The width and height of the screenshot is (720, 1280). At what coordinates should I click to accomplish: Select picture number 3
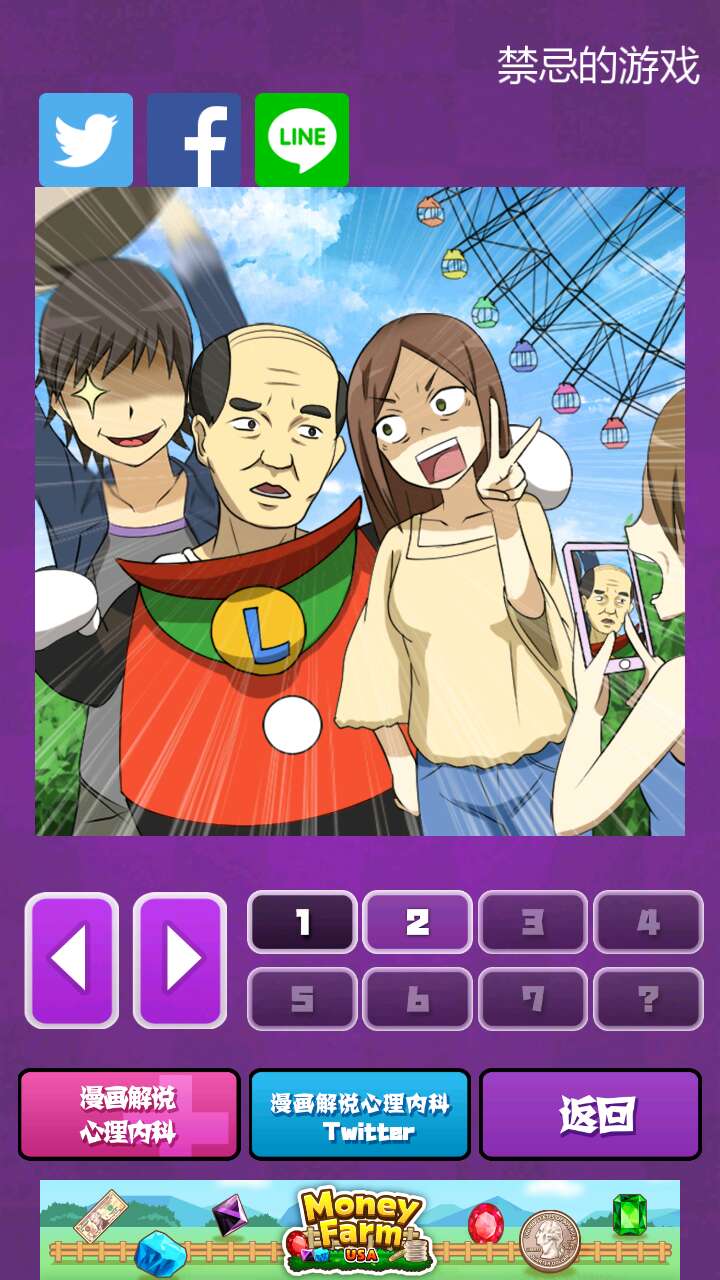pos(533,922)
